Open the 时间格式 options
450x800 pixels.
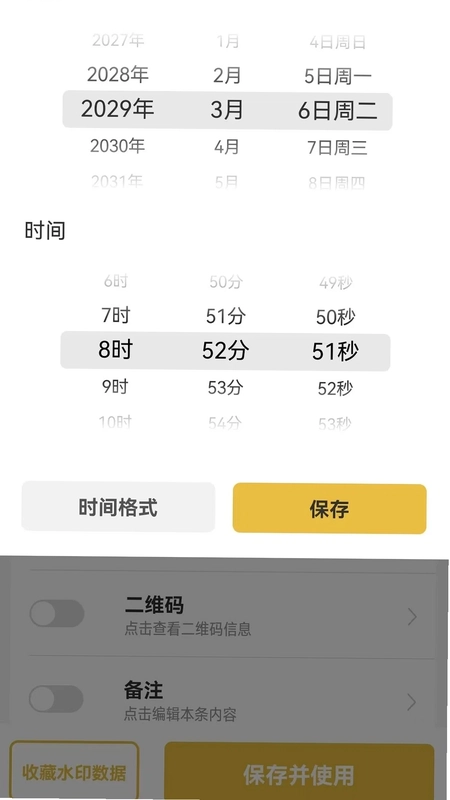coord(118,507)
